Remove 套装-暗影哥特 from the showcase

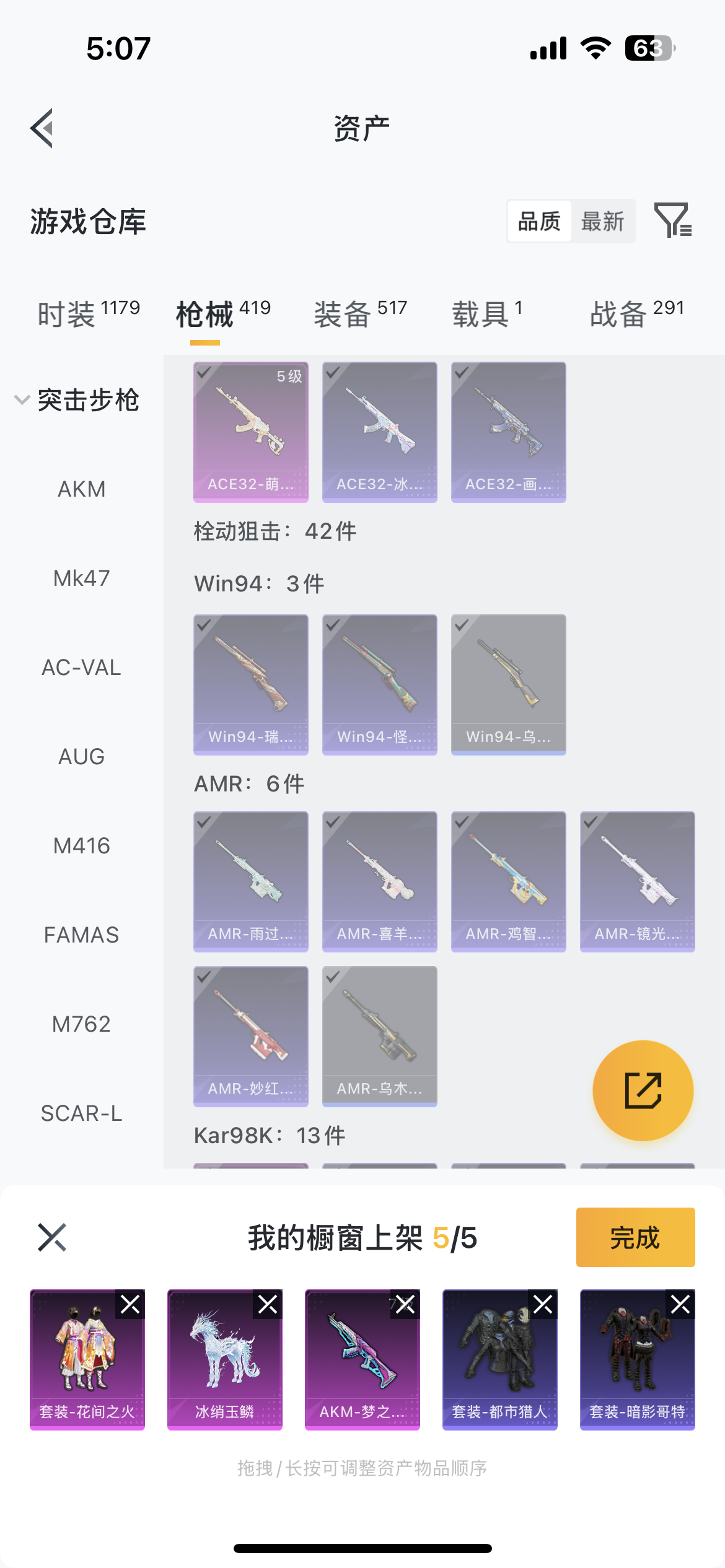(x=680, y=1305)
